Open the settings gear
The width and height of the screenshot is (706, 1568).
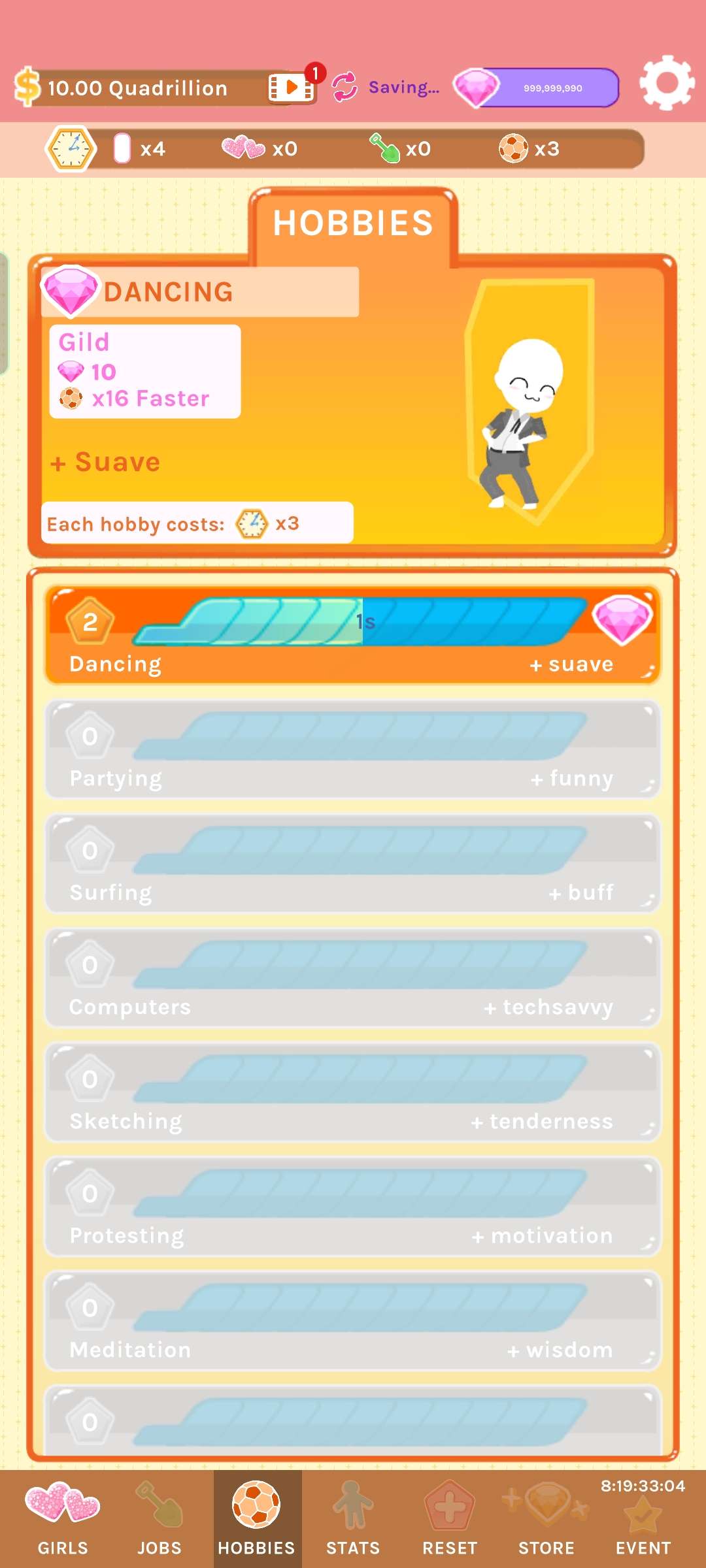tap(666, 84)
